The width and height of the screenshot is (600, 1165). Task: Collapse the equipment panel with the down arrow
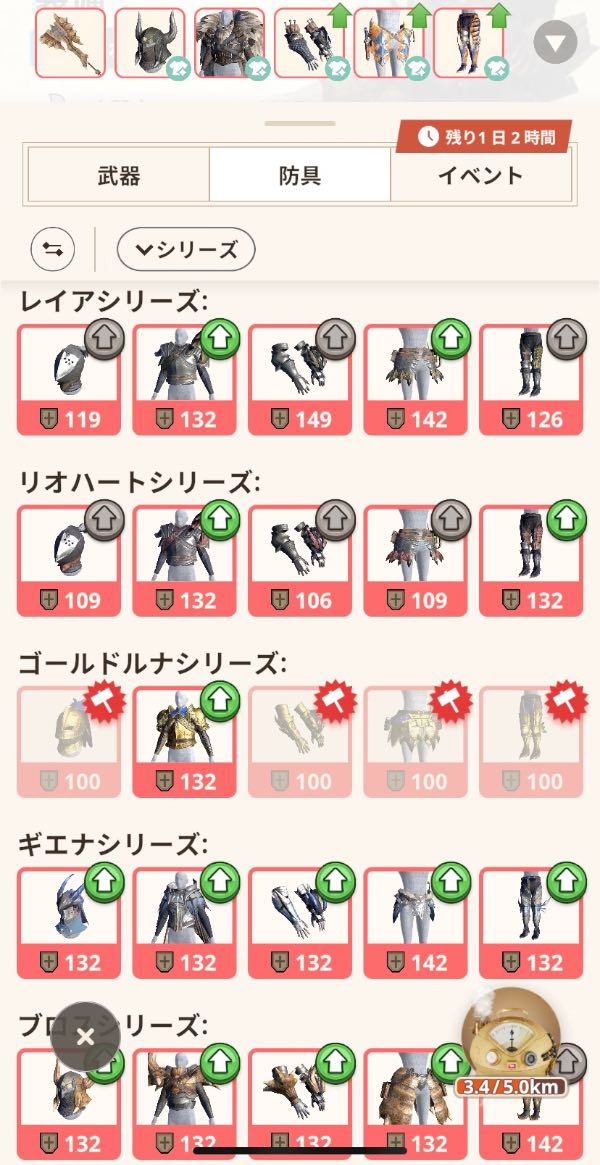tap(556, 42)
